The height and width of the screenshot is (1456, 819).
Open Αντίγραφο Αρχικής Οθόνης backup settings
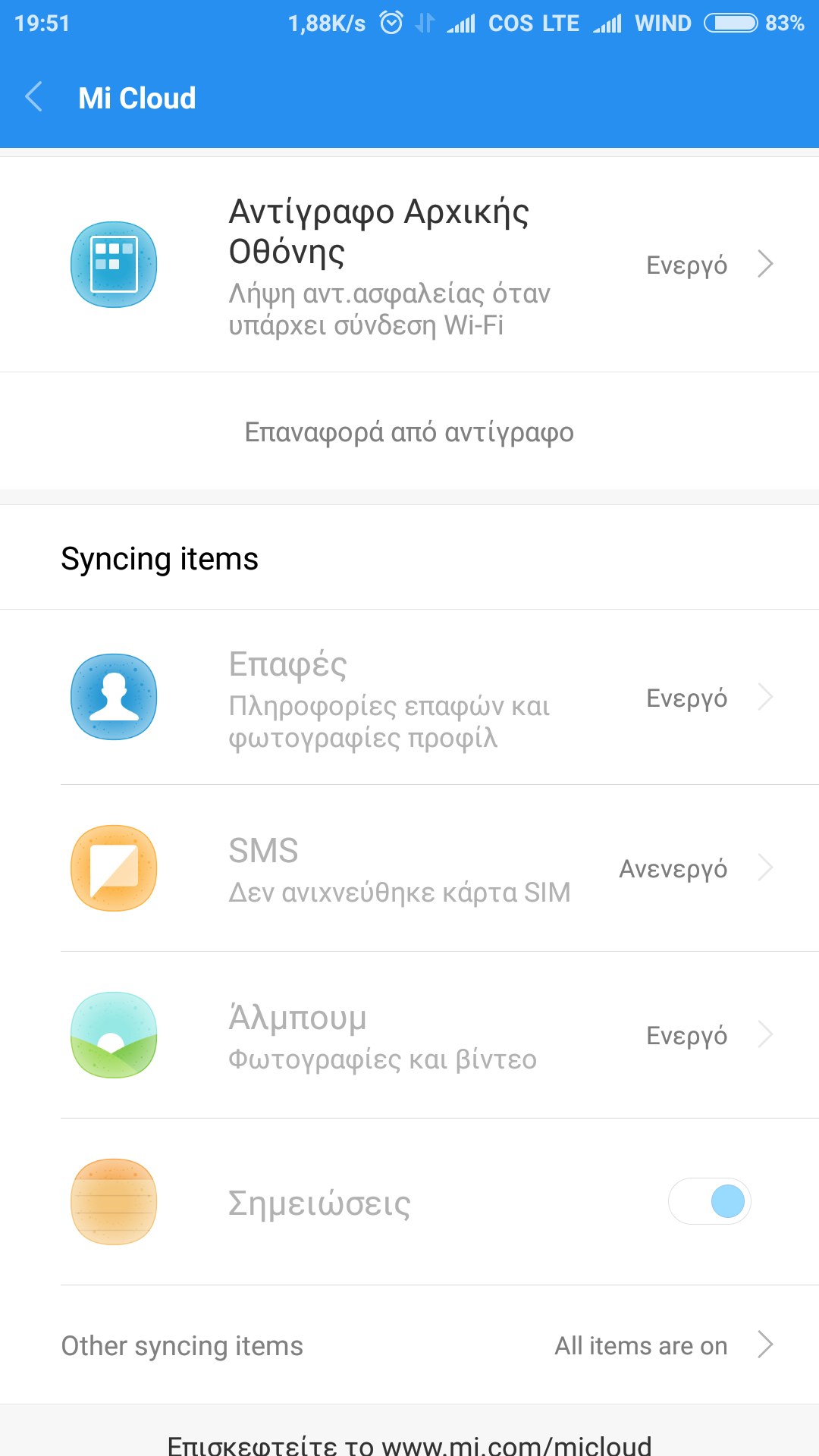click(x=409, y=265)
